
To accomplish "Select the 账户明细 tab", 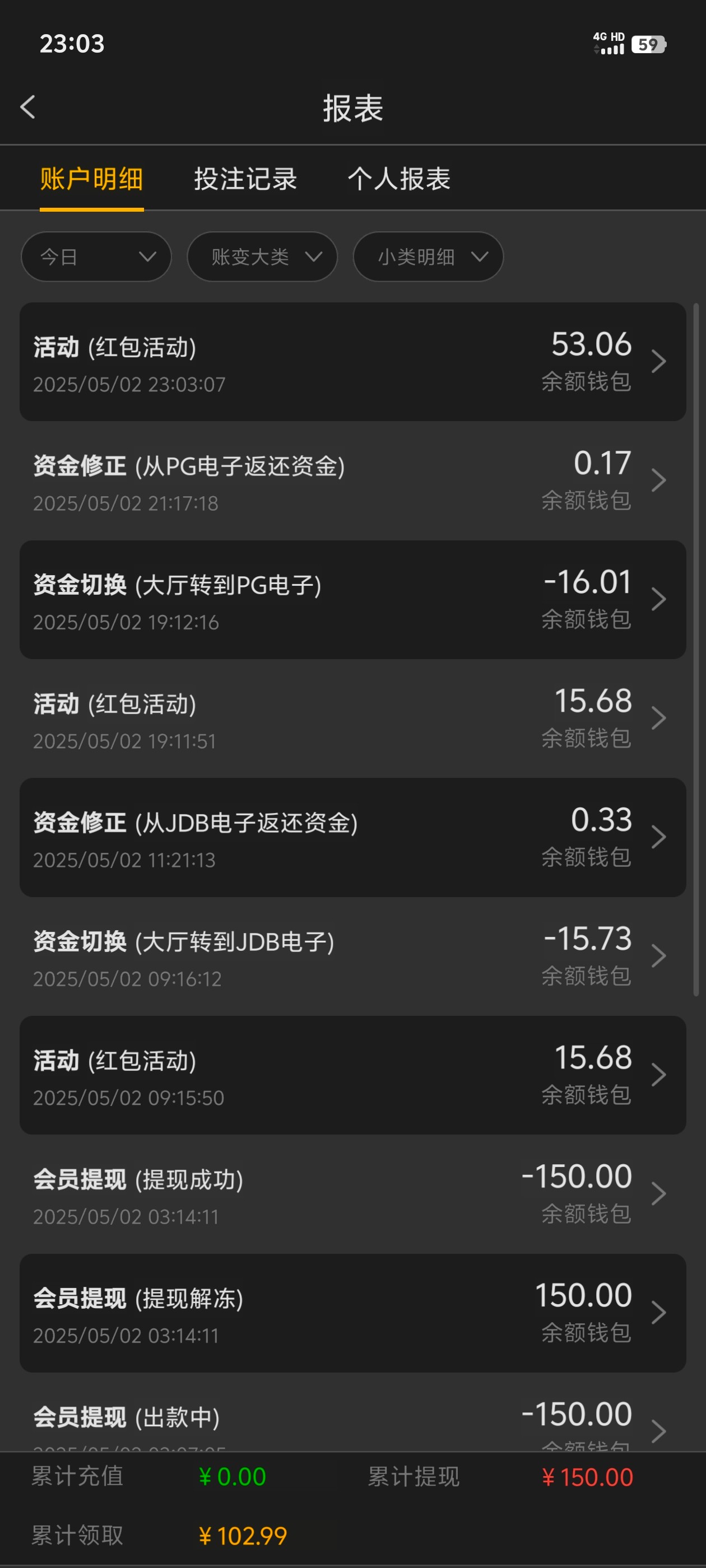I will click(91, 179).
